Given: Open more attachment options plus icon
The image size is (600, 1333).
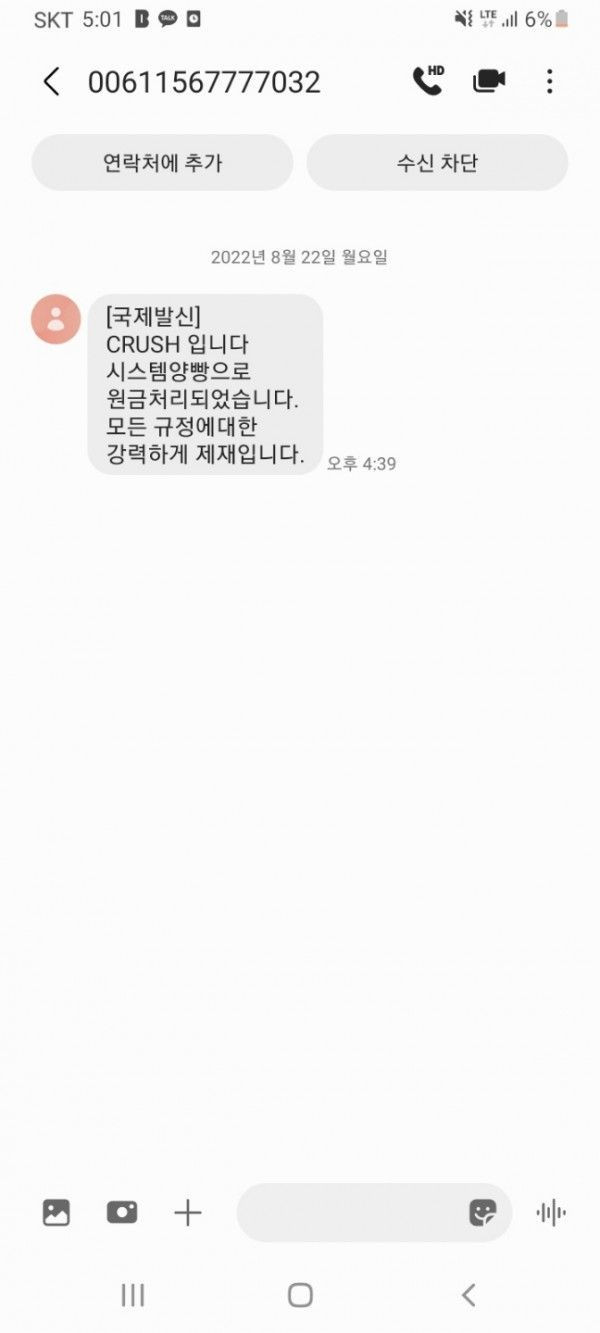Looking at the screenshot, I should pos(188,1213).
